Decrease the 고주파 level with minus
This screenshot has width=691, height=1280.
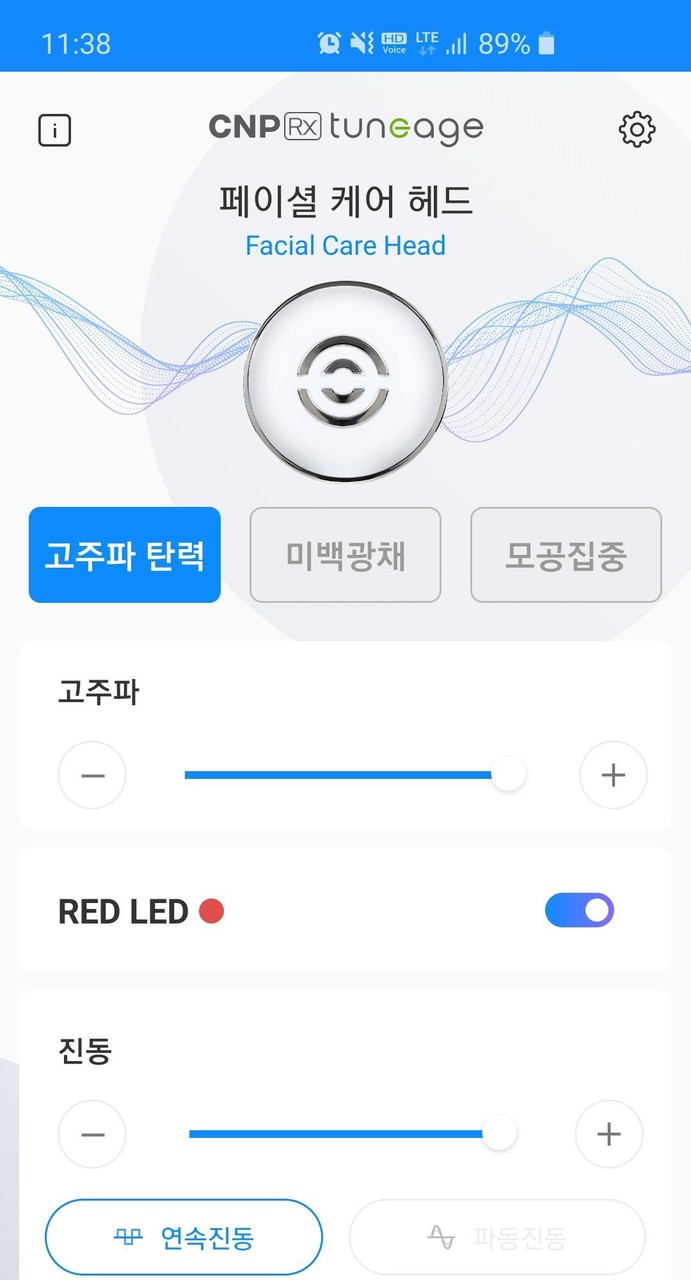[92, 775]
